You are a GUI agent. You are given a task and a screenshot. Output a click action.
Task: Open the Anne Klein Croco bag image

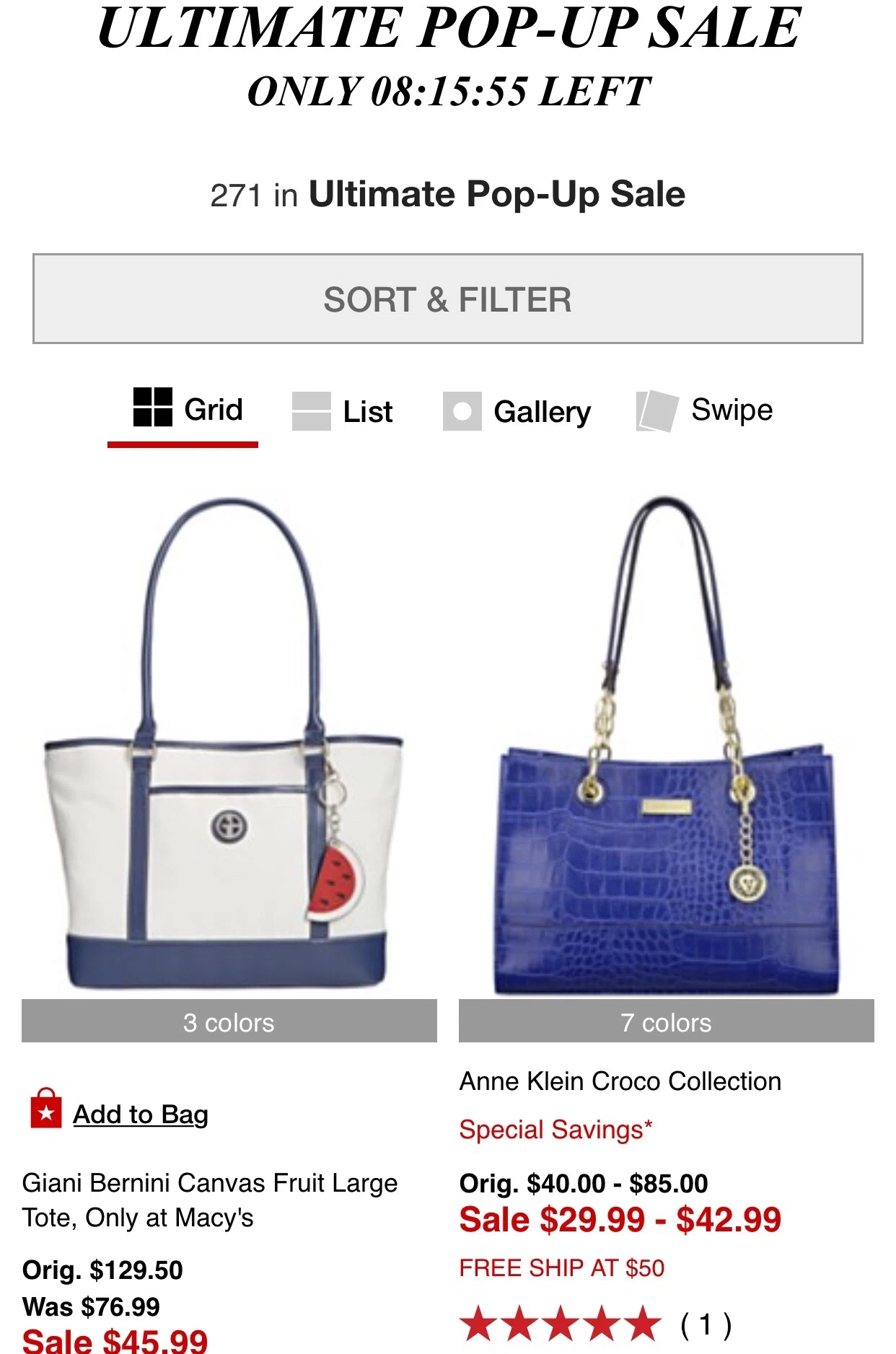click(x=666, y=743)
